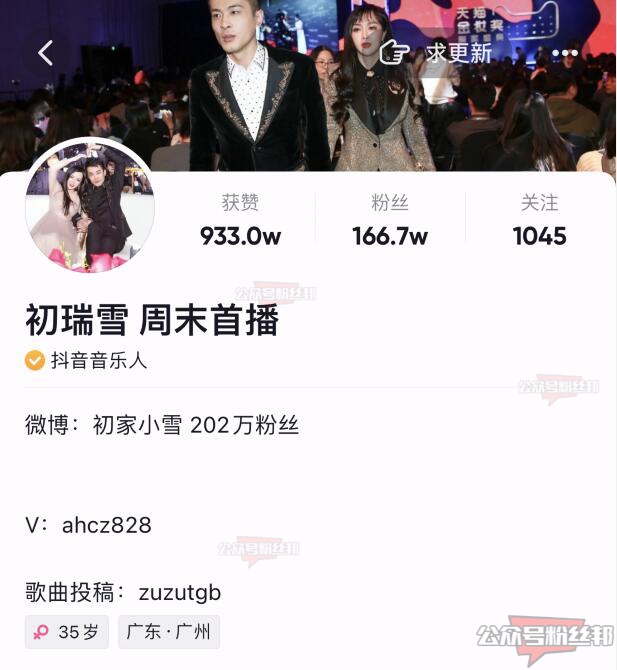Screen dimensions: 617x670
Task: Open the 抖音音乐人 musician badge
Action: [87, 360]
